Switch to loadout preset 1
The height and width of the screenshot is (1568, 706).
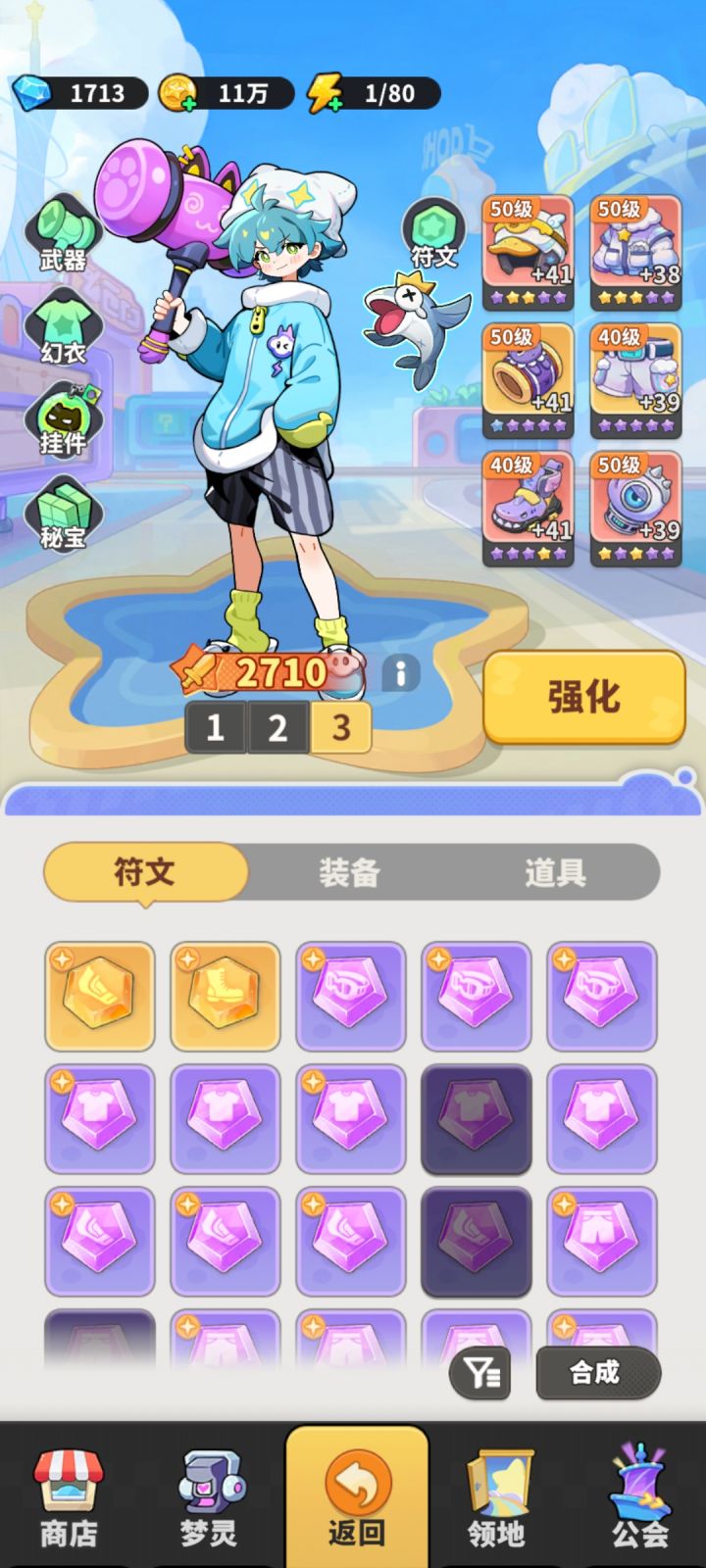point(215,728)
